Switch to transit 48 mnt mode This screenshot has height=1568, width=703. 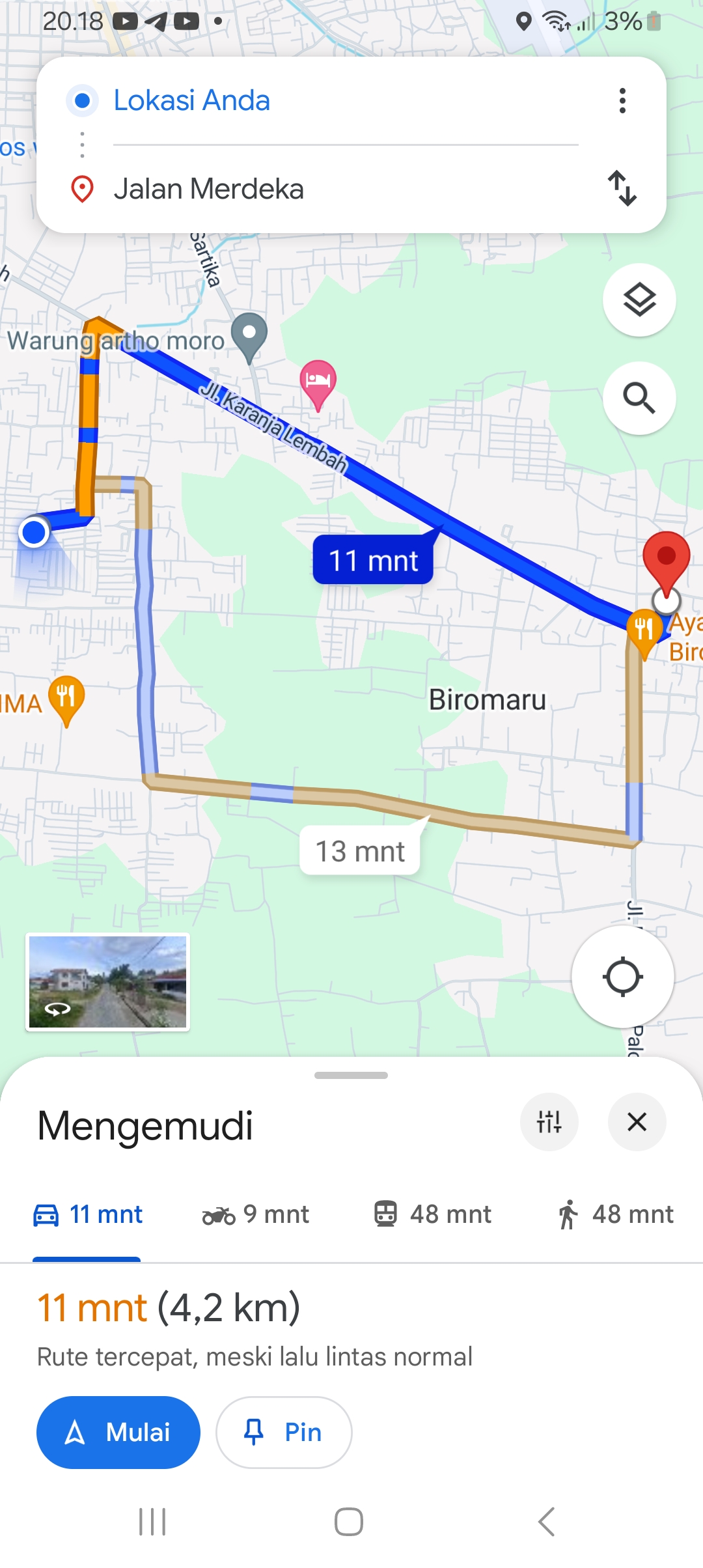pyautogui.click(x=432, y=1215)
